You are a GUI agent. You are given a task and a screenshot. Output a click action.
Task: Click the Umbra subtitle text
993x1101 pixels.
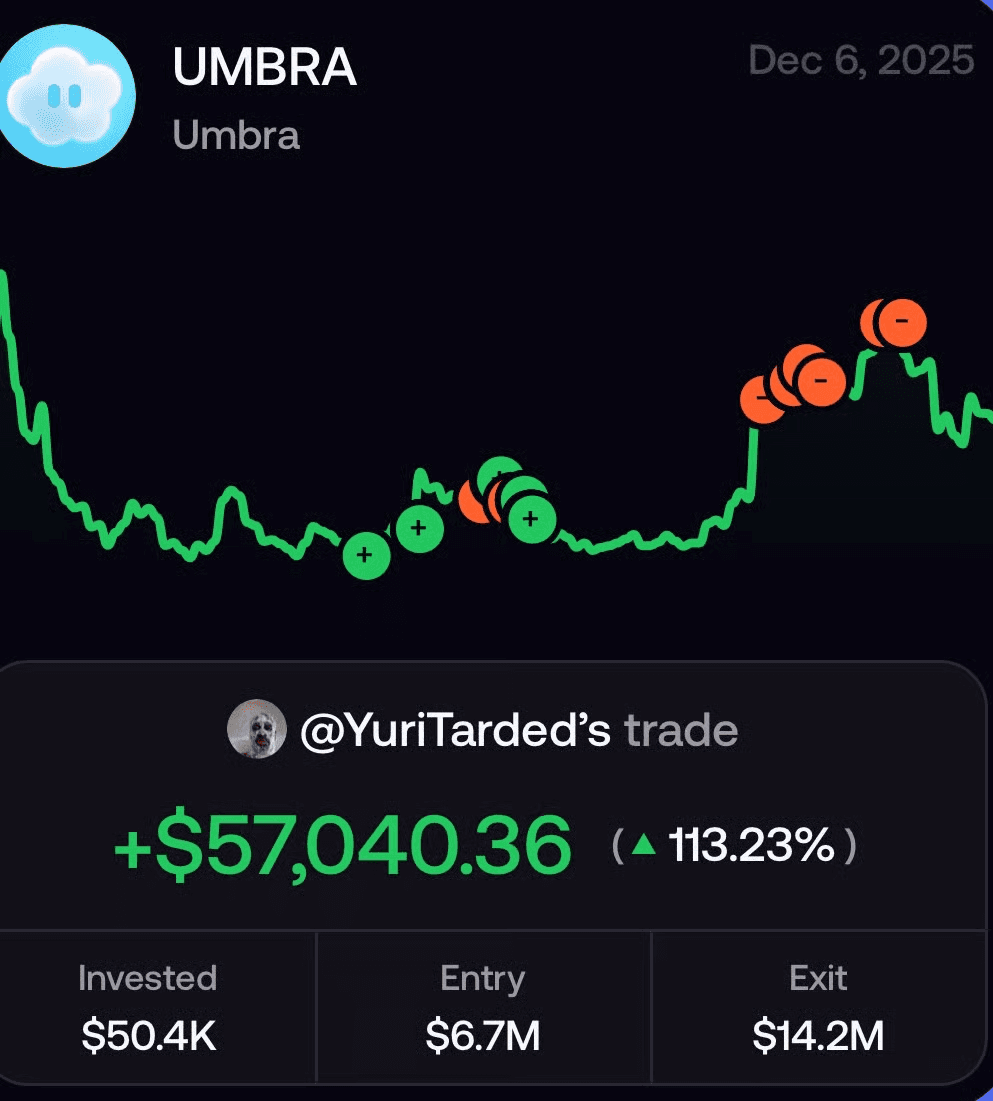[235, 136]
